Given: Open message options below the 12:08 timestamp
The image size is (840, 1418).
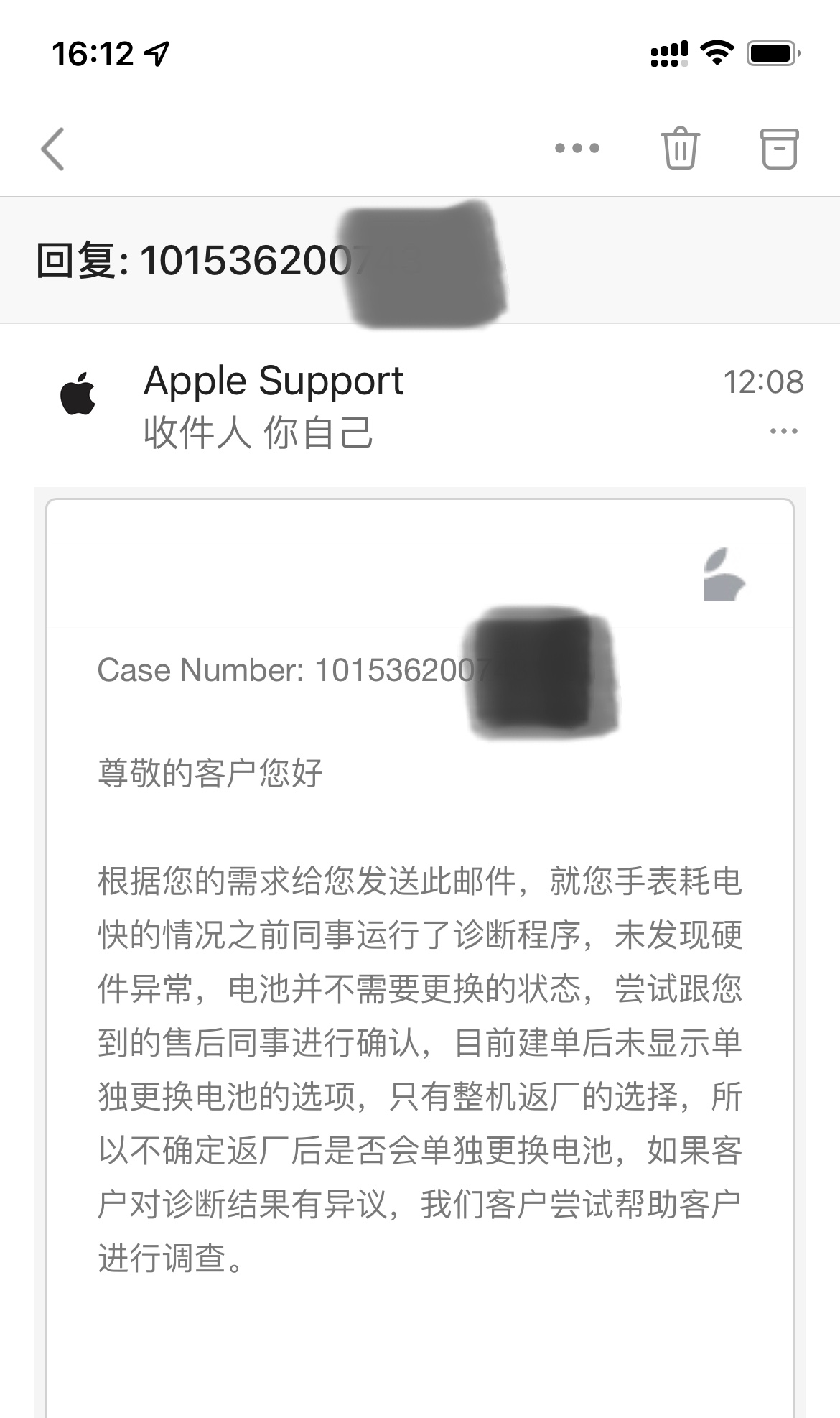Looking at the screenshot, I should pos(783,431).
